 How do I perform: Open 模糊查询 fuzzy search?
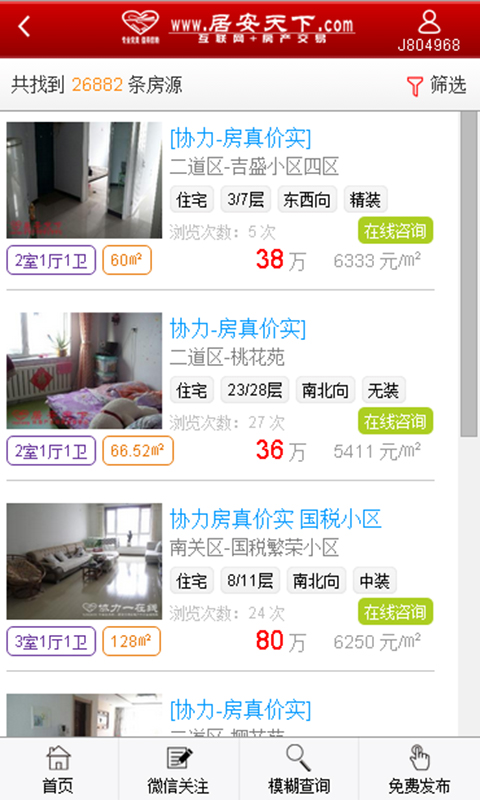click(299, 770)
